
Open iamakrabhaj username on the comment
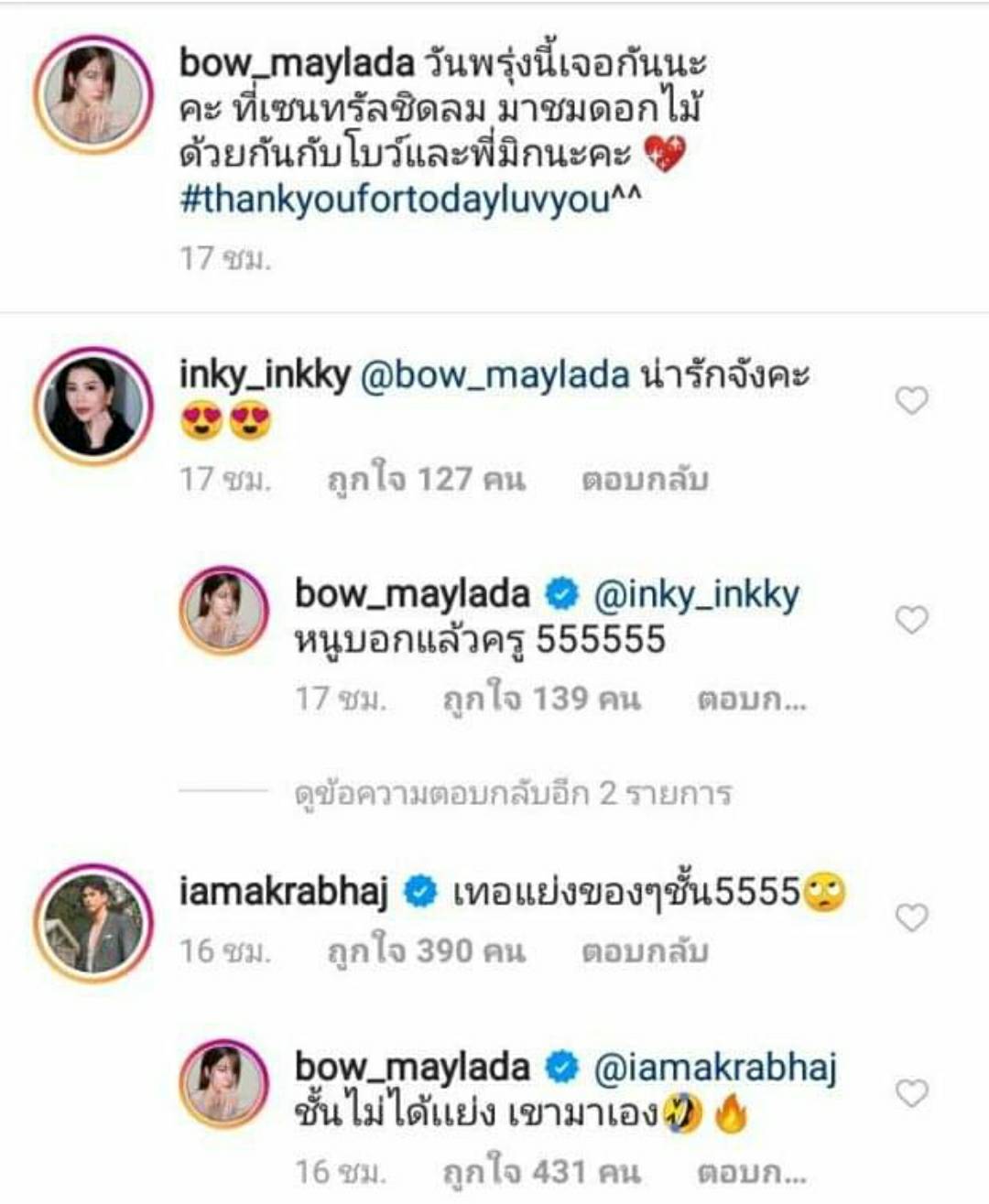283,891
